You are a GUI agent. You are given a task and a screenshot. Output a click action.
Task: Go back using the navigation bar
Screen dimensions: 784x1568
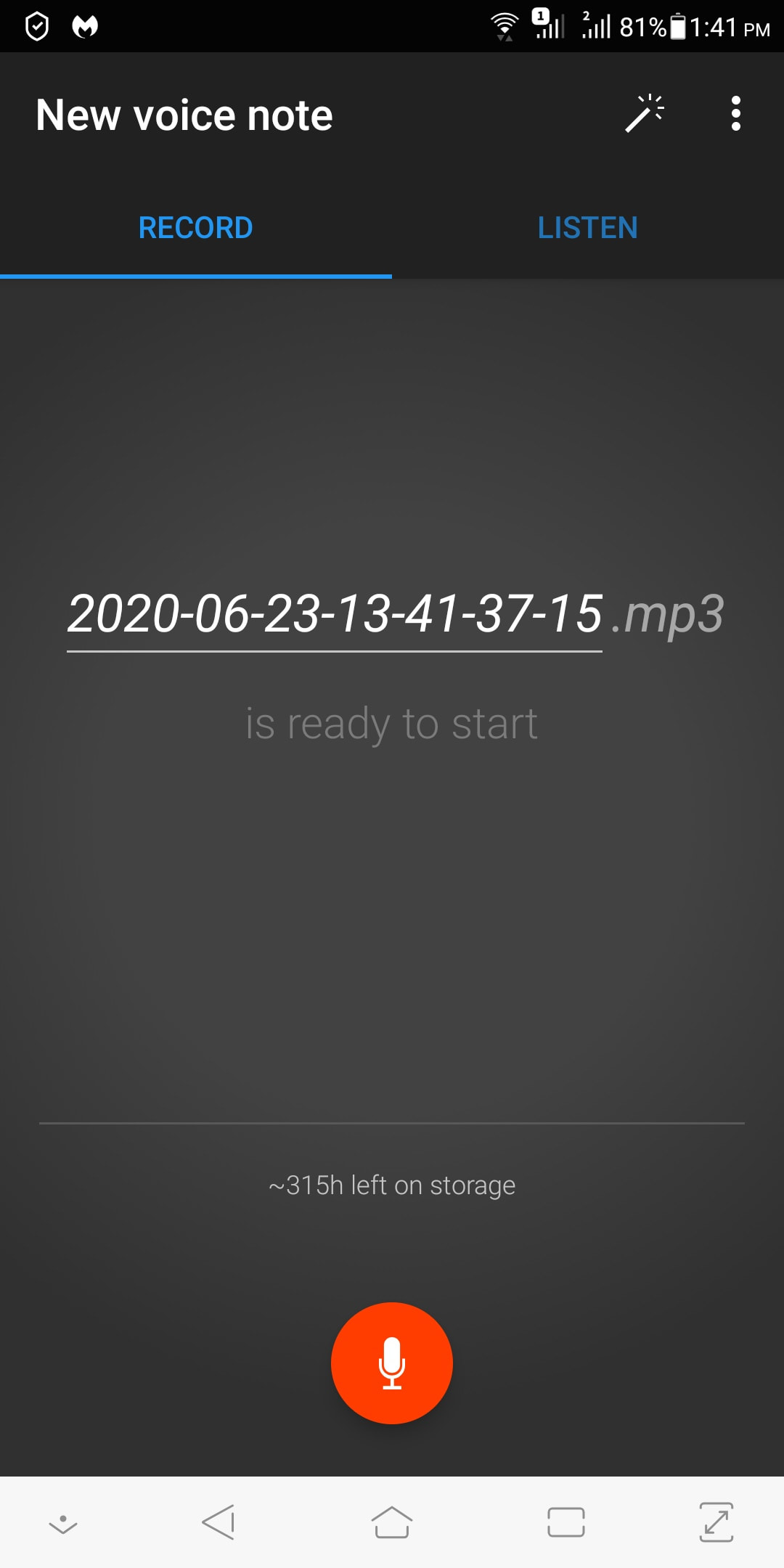point(219,1522)
